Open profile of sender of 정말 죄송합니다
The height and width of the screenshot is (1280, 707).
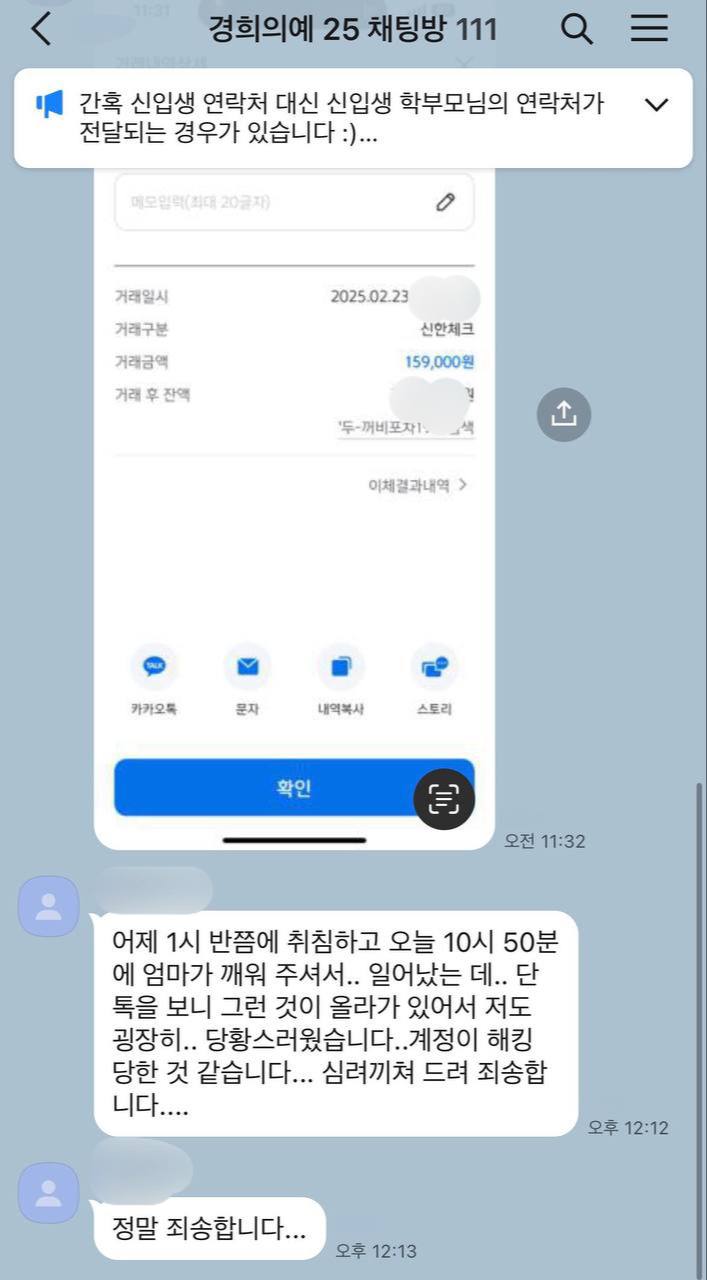pos(49,1192)
